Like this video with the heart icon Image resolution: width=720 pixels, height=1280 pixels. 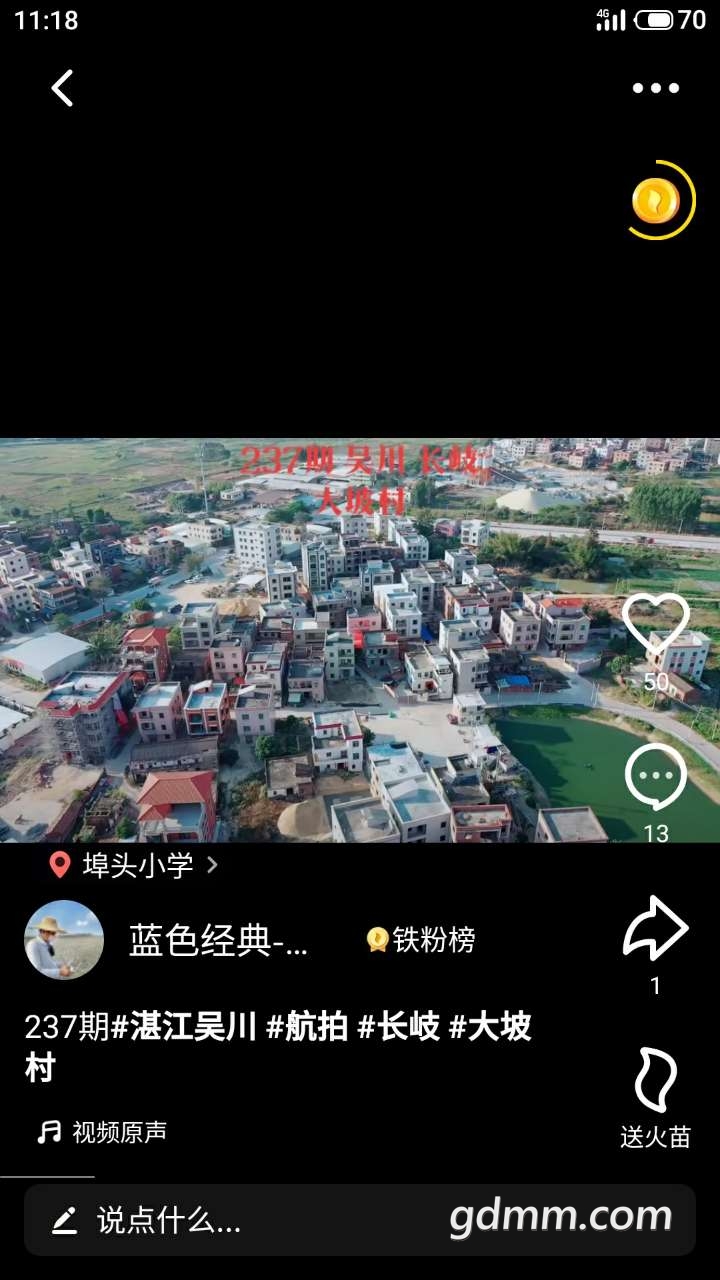[656, 627]
